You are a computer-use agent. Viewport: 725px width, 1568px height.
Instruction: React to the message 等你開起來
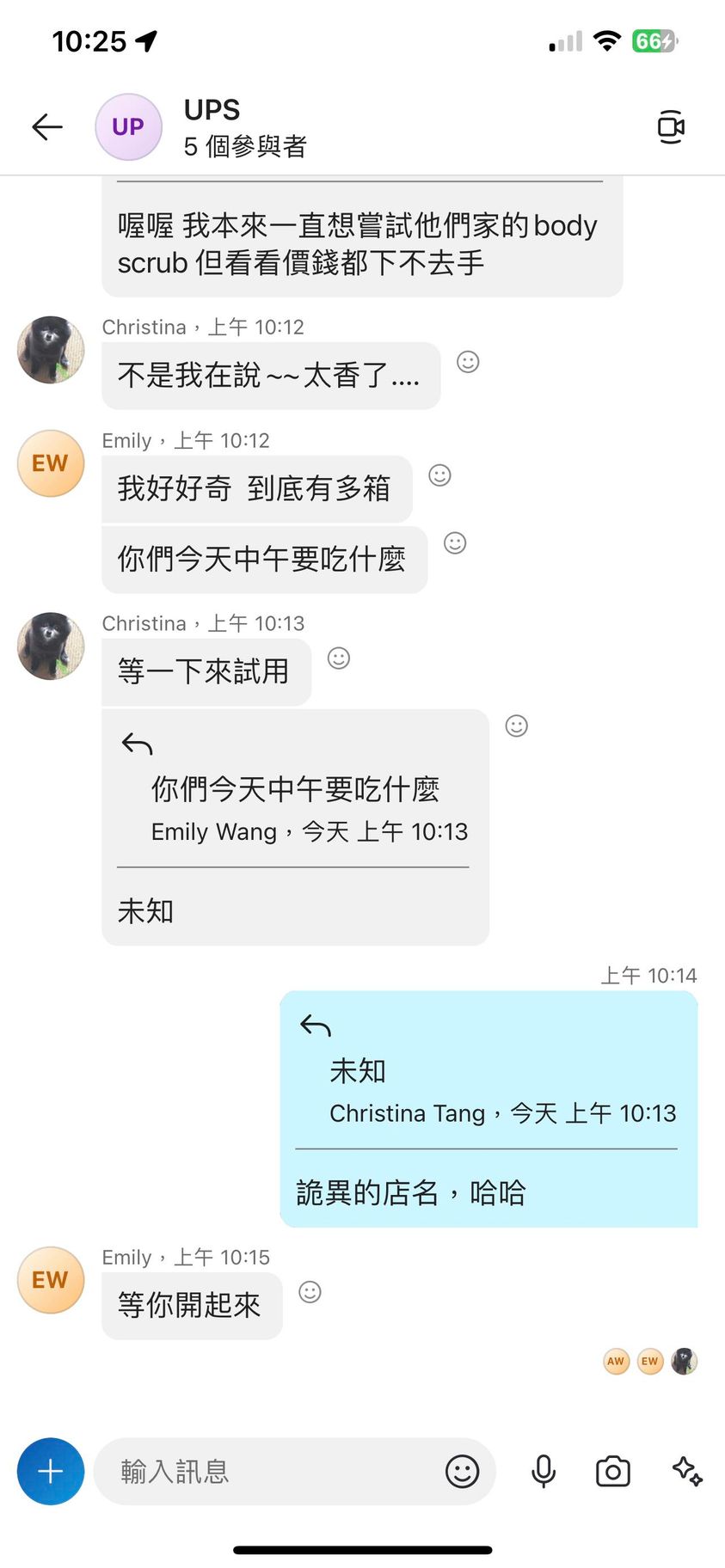pos(310,1292)
